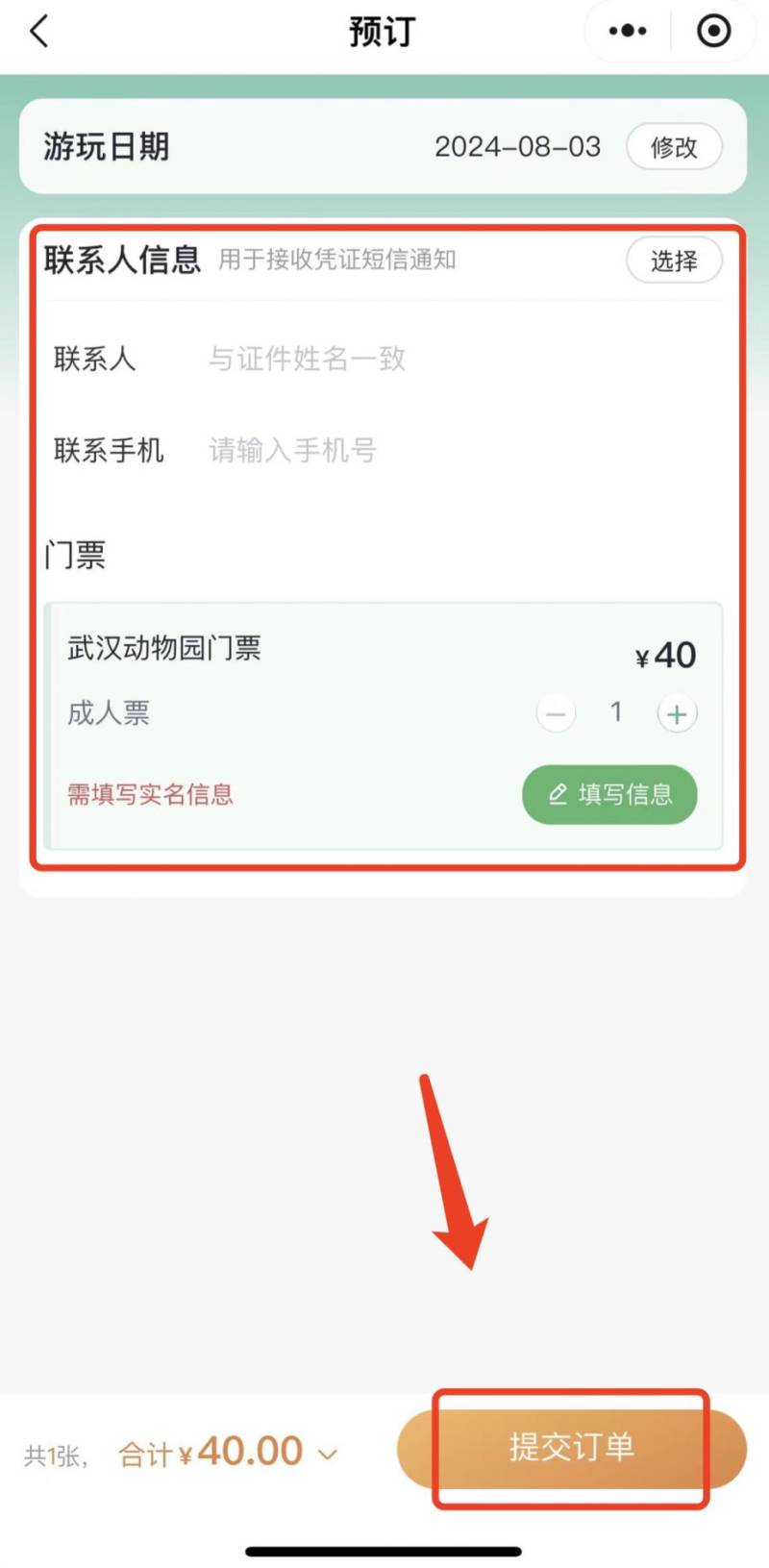This screenshot has height=1568, width=769.
Task: Submit the order with 提交订单
Action: click(x=572, y=1448)
